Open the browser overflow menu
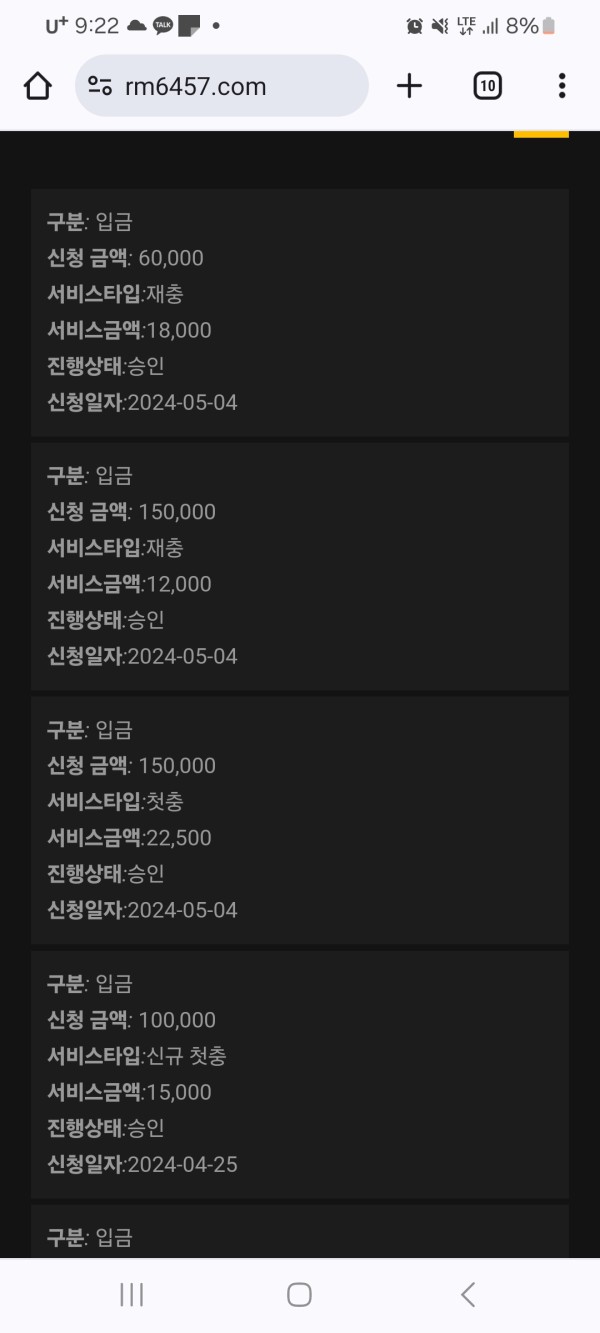 coord(562,86)
